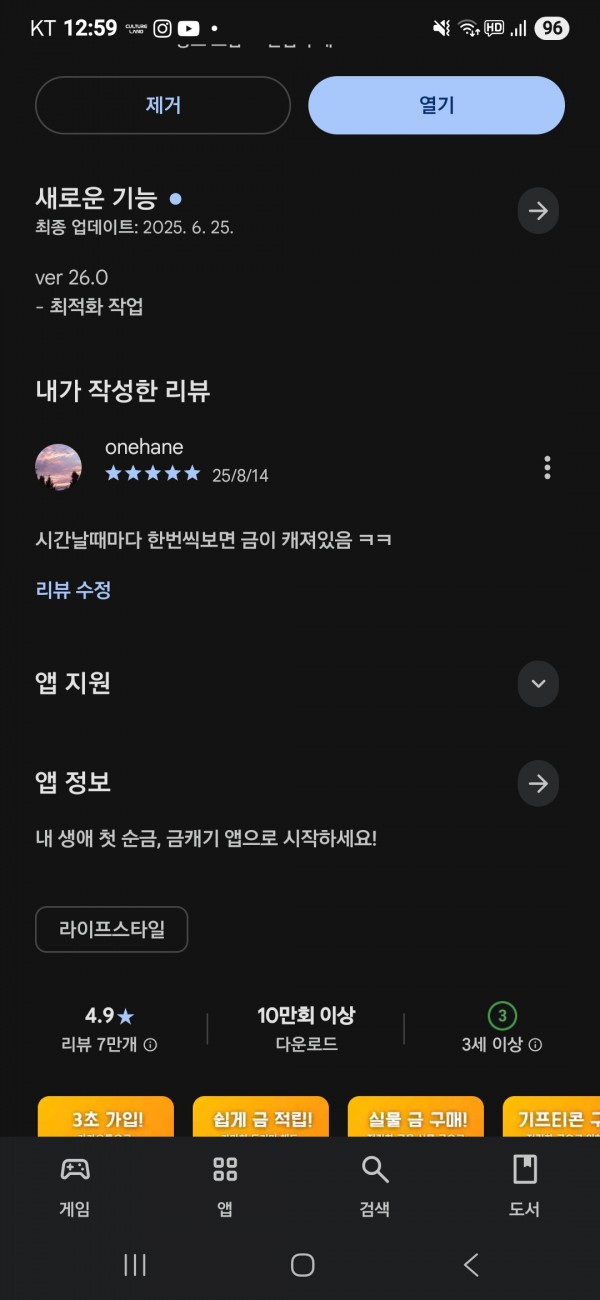
Task: Switch to the 도서 tab
Action: tap(525, 1186)
